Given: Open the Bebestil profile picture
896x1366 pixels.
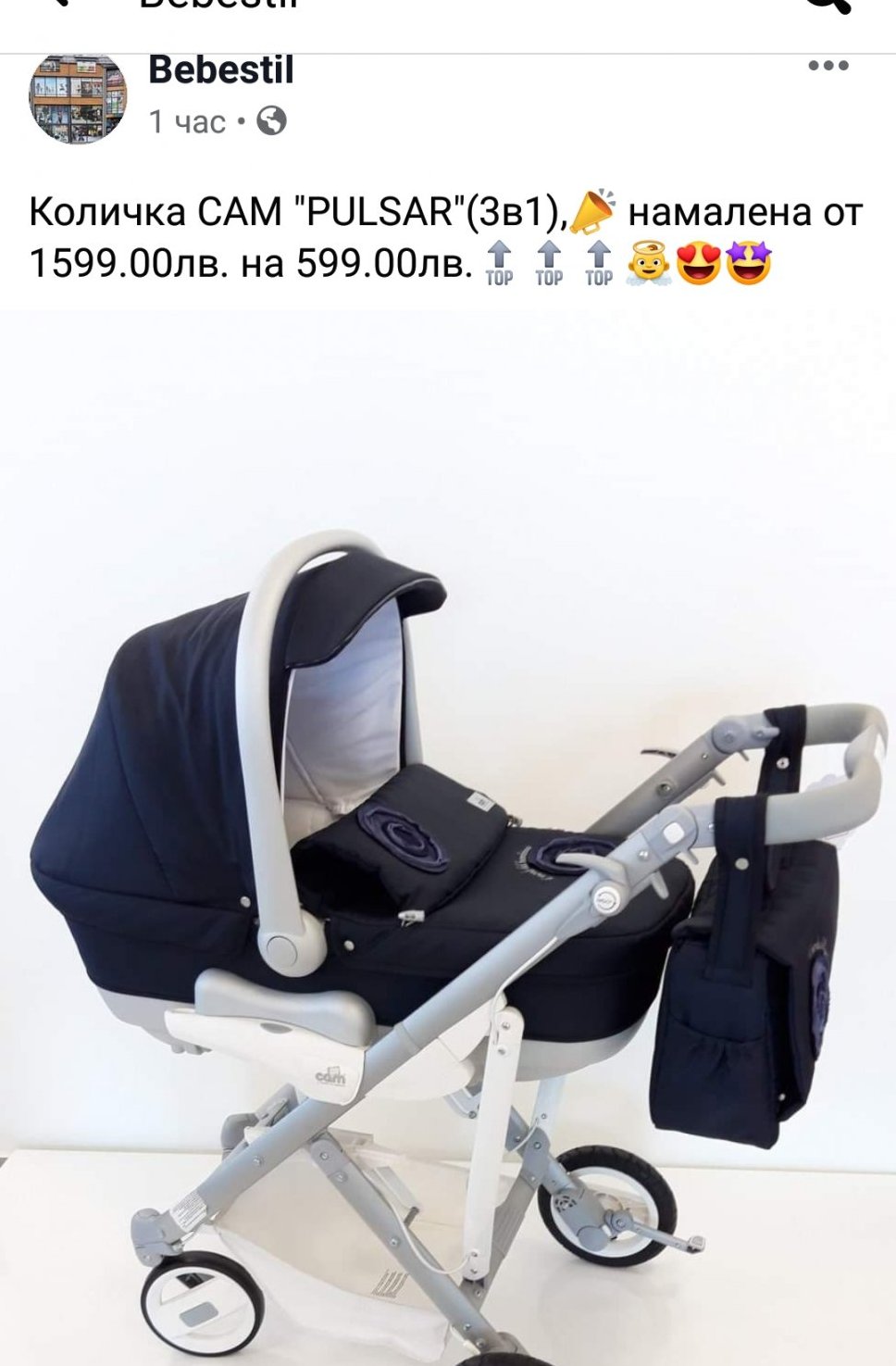Looking at the screenshot, I should 79,97.
